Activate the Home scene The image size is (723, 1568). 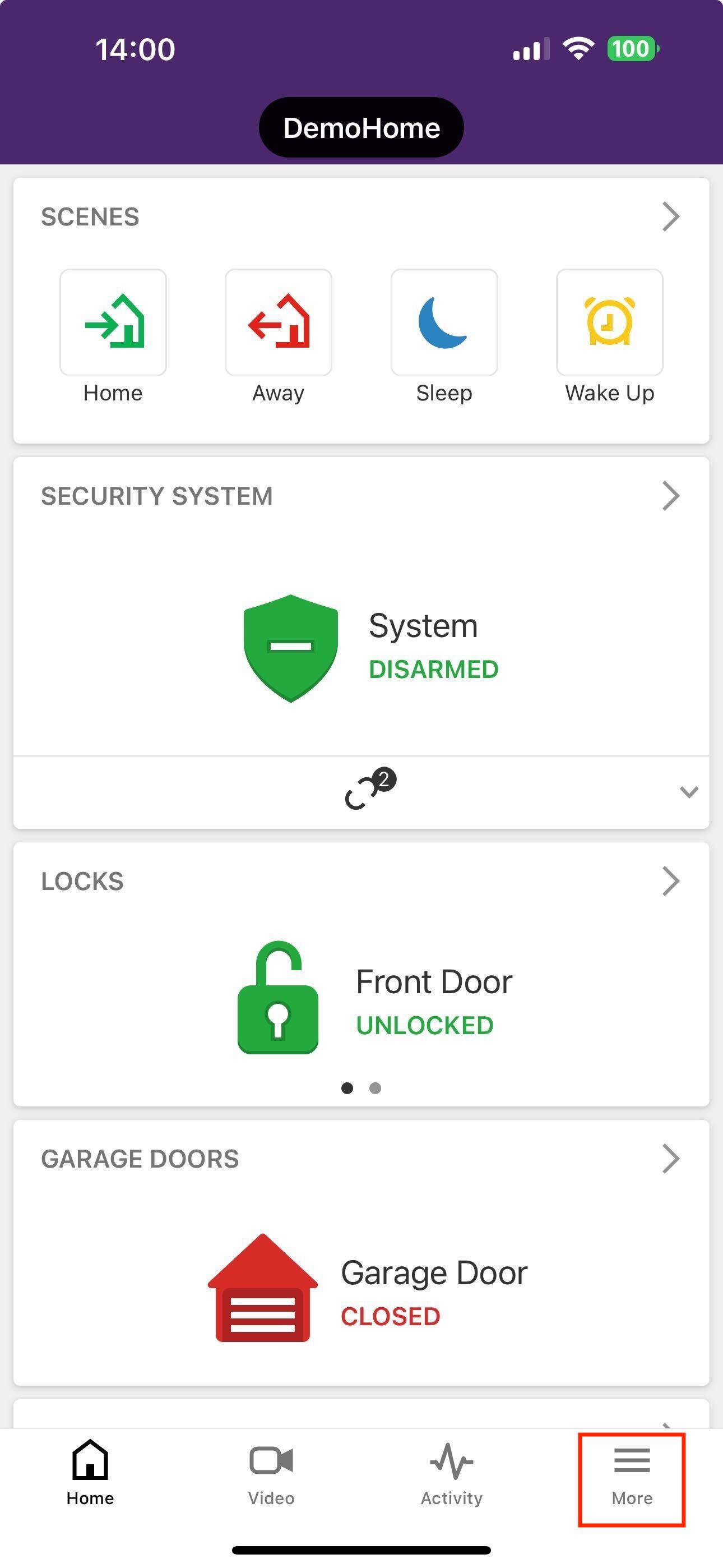113,322
